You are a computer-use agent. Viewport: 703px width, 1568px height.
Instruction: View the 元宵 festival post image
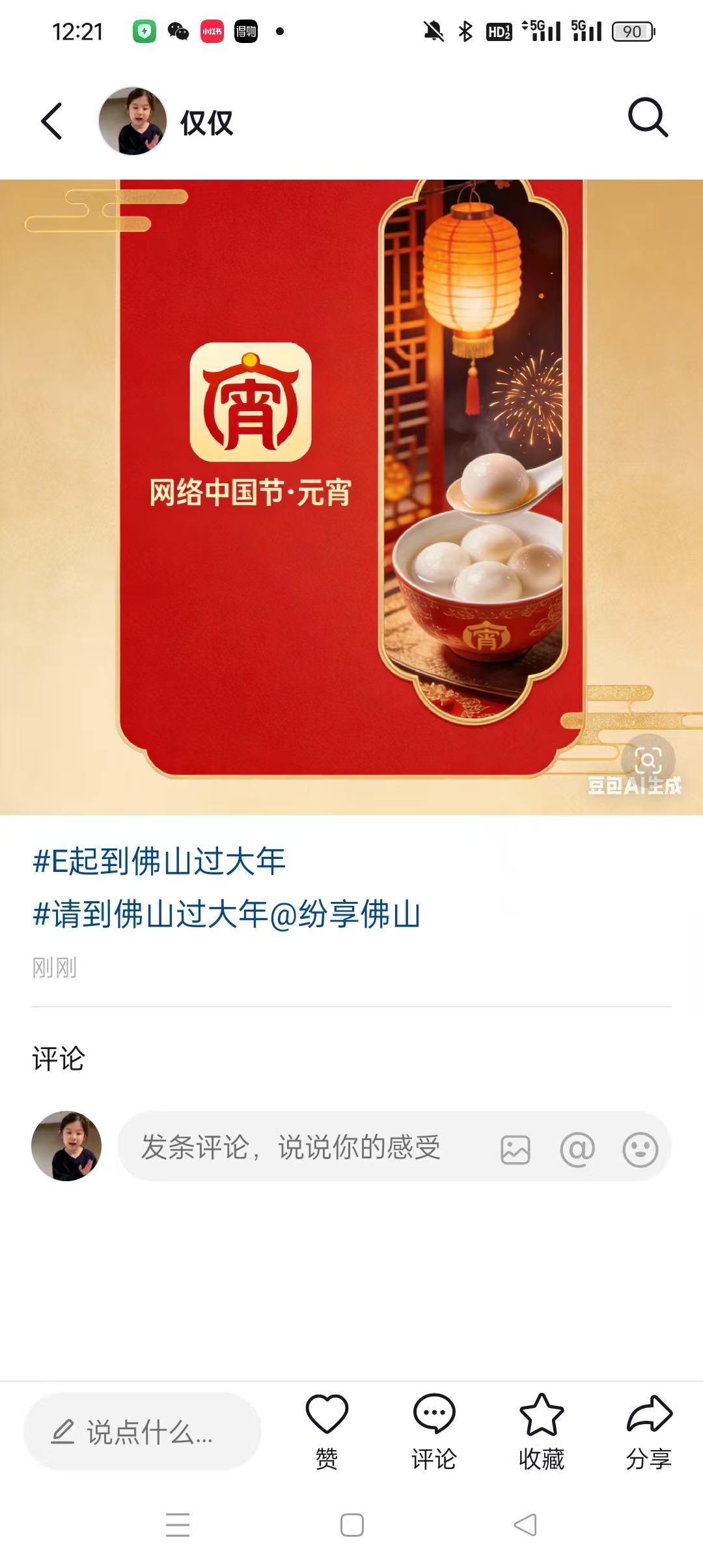click(x=351, y=495)
